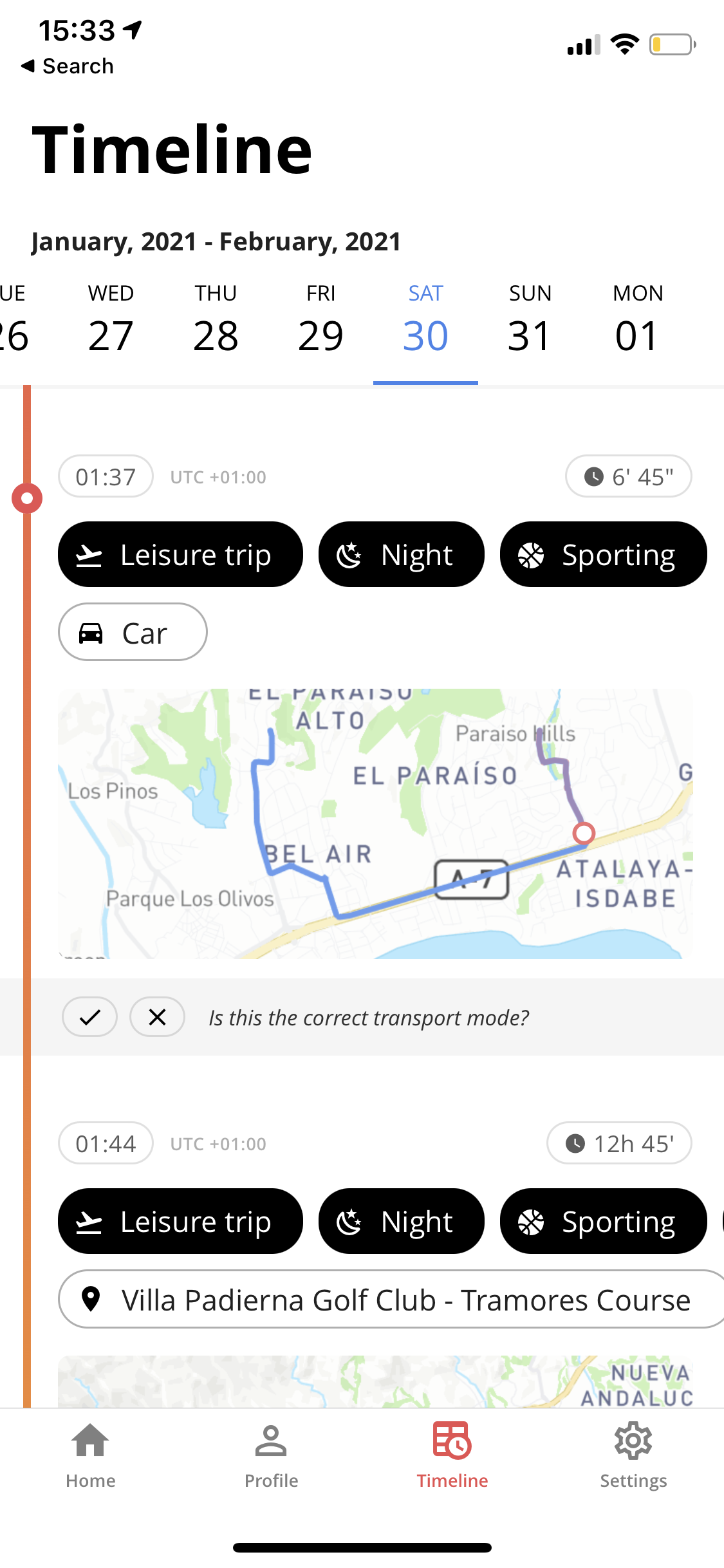The width and height of the screenshot is (724, 1568).
Task: Go back using the Search link
Action: tap(67, 66)
